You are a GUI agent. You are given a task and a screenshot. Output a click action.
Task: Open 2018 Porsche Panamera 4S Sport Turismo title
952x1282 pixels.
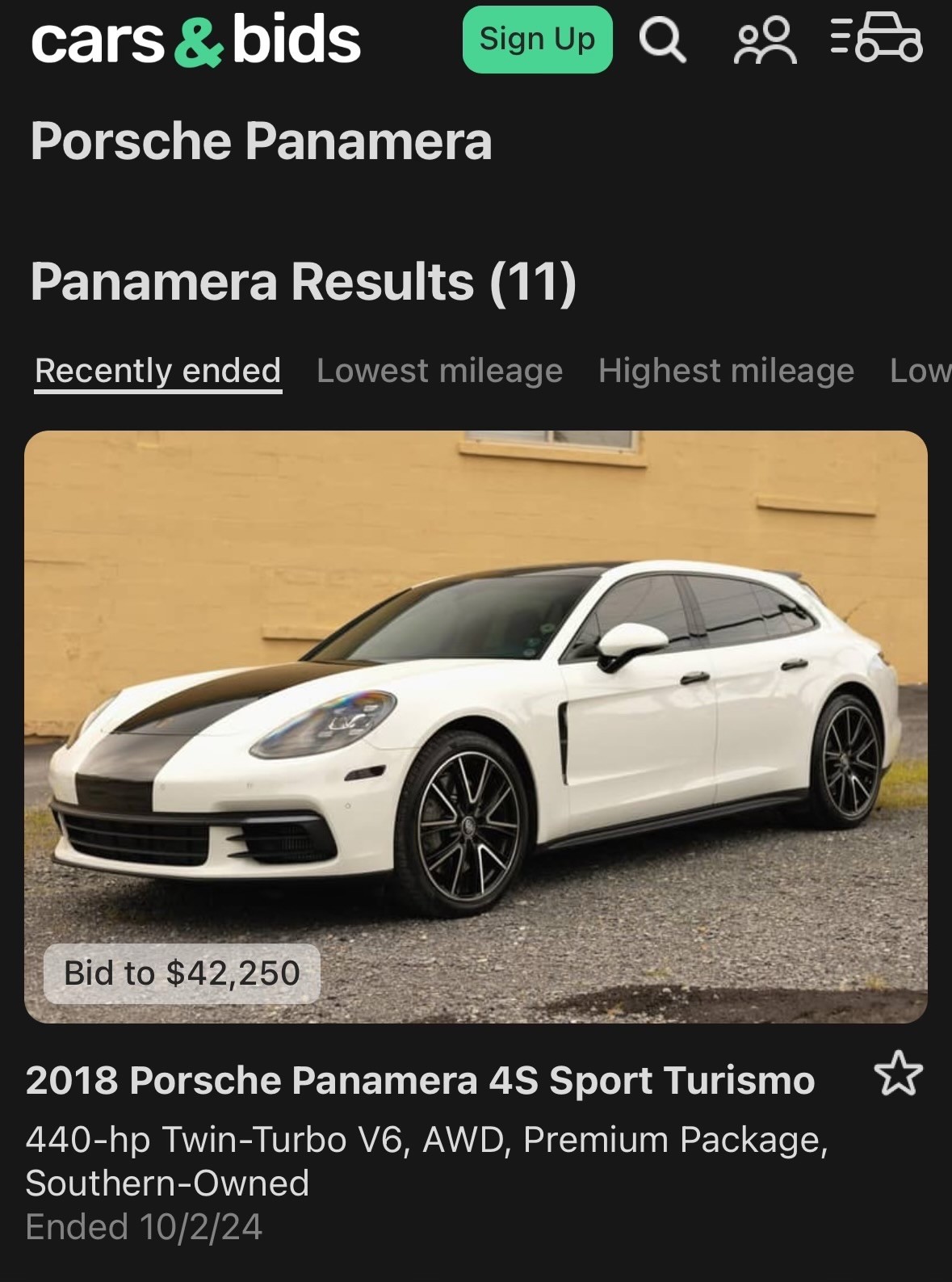click(x=420, y=1080)
